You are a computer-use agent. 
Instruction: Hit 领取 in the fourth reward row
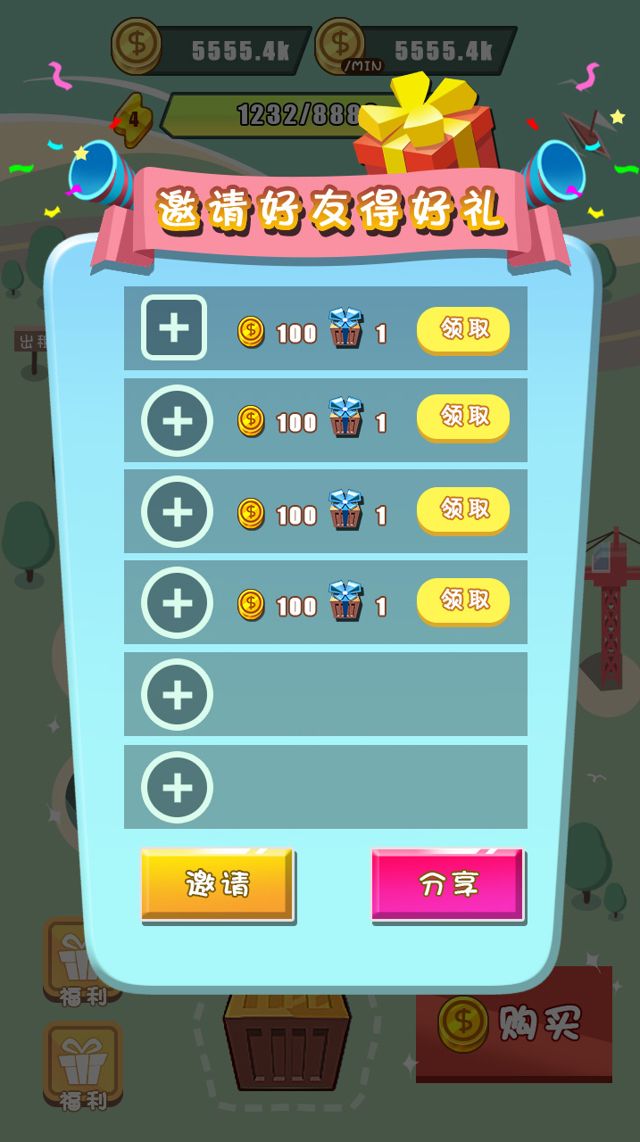tap(463, 601)
